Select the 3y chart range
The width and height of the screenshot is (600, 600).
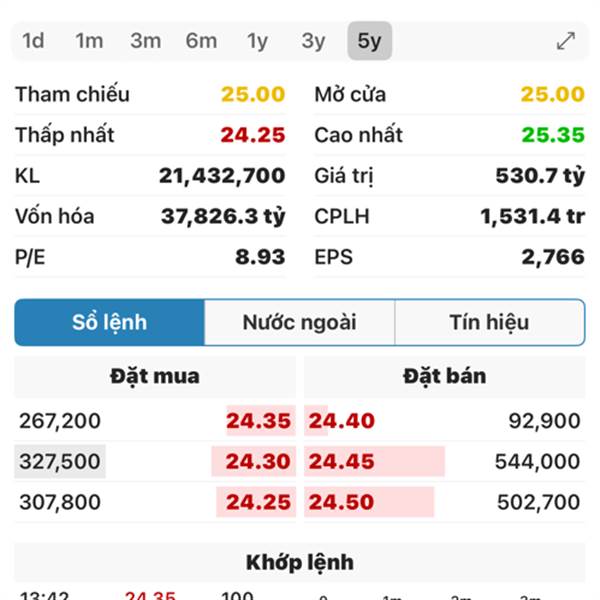coord(314,41)
